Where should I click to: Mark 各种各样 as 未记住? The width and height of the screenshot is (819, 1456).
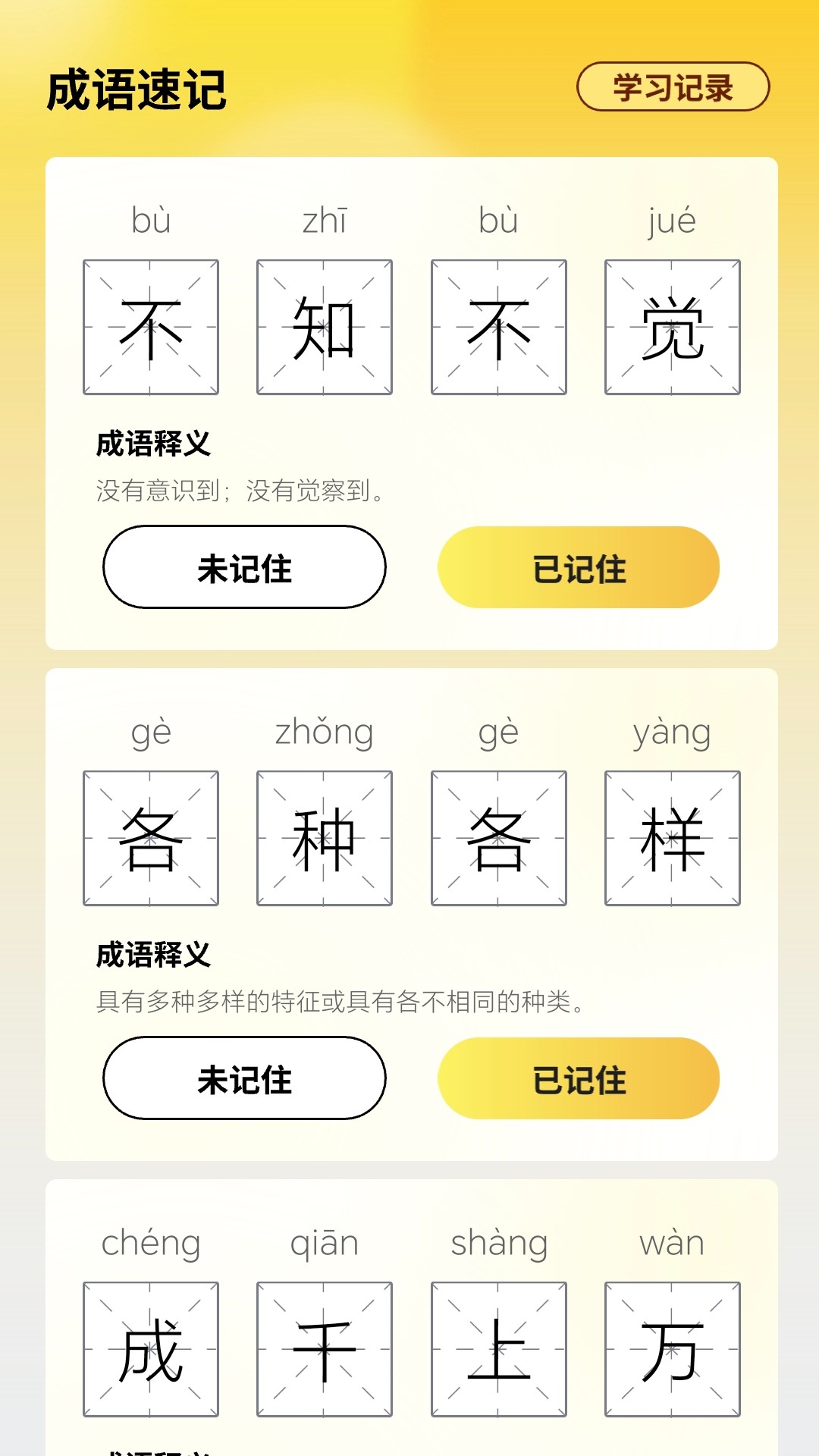[244, 1078]
